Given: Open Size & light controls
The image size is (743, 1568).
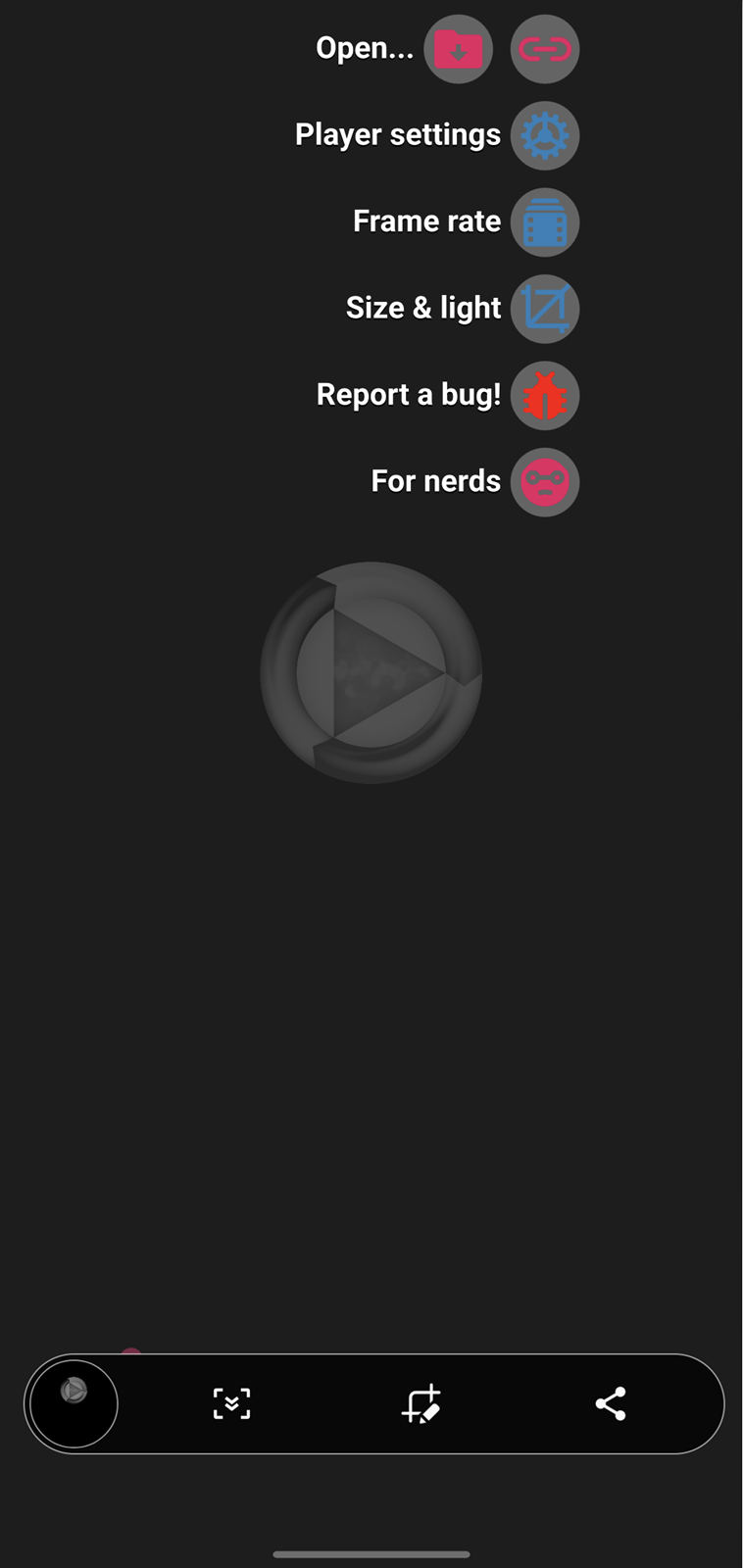Looking at the screenshot, I should click(x=545, y=309).
